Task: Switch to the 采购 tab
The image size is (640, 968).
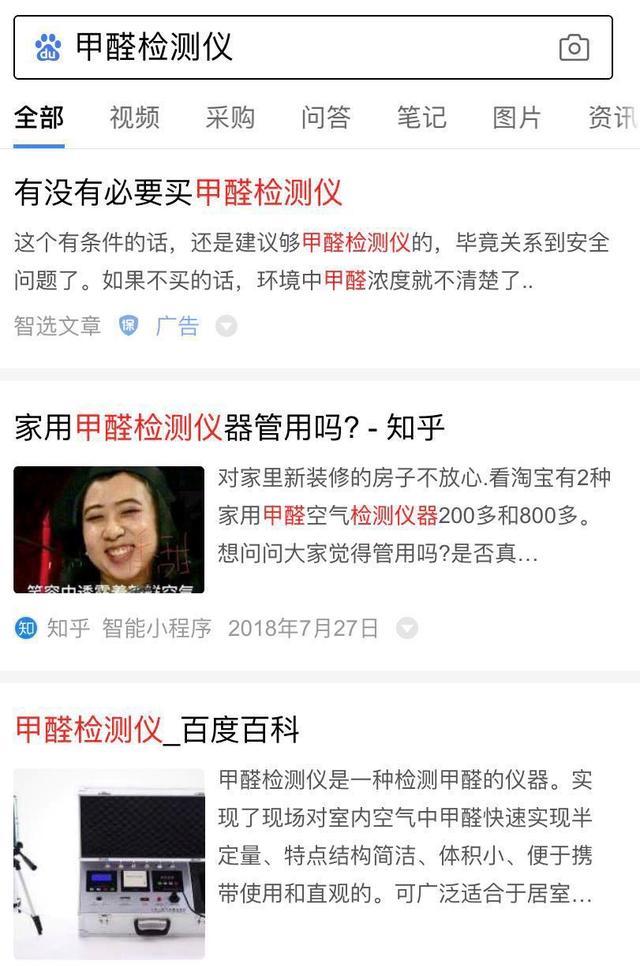Action: click(x=230, y=117)
